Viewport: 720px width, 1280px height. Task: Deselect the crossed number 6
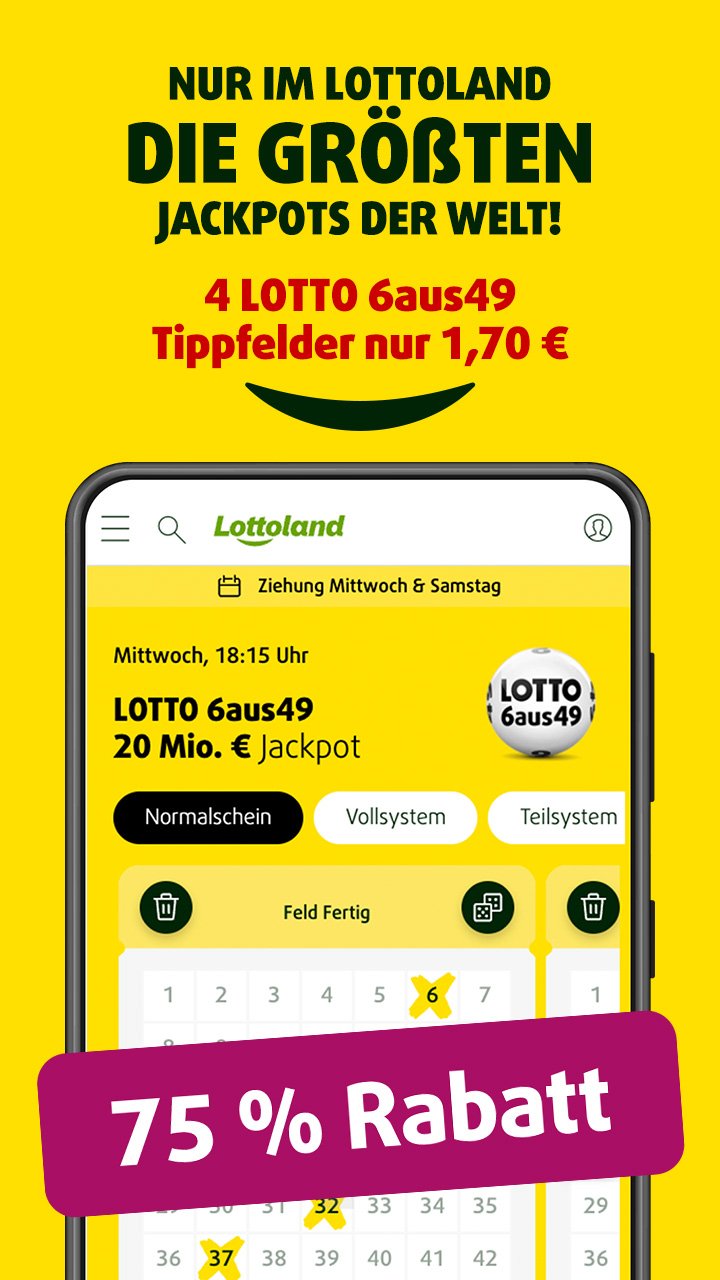pos(430,995)
